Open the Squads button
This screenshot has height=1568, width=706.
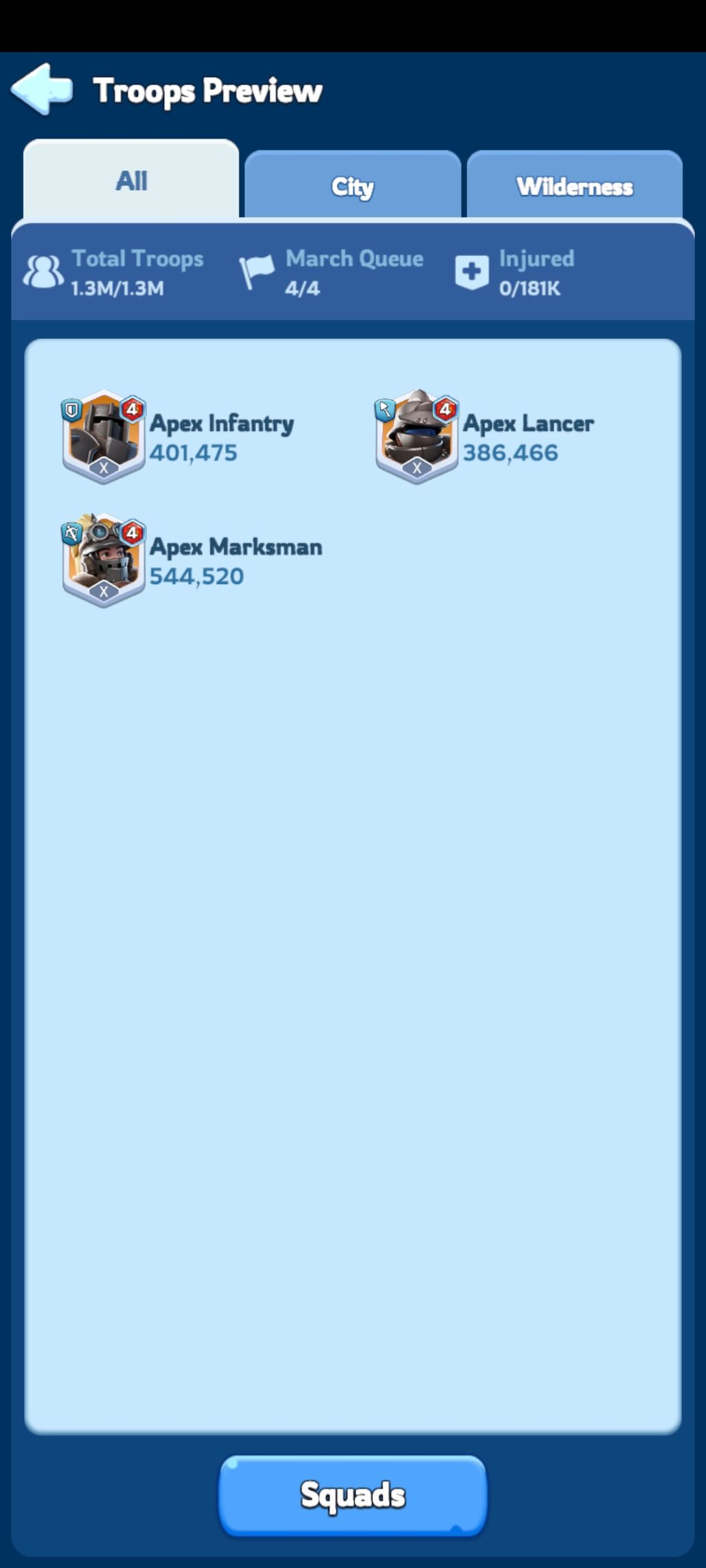pyautogui.click(x=352, y=1495)
